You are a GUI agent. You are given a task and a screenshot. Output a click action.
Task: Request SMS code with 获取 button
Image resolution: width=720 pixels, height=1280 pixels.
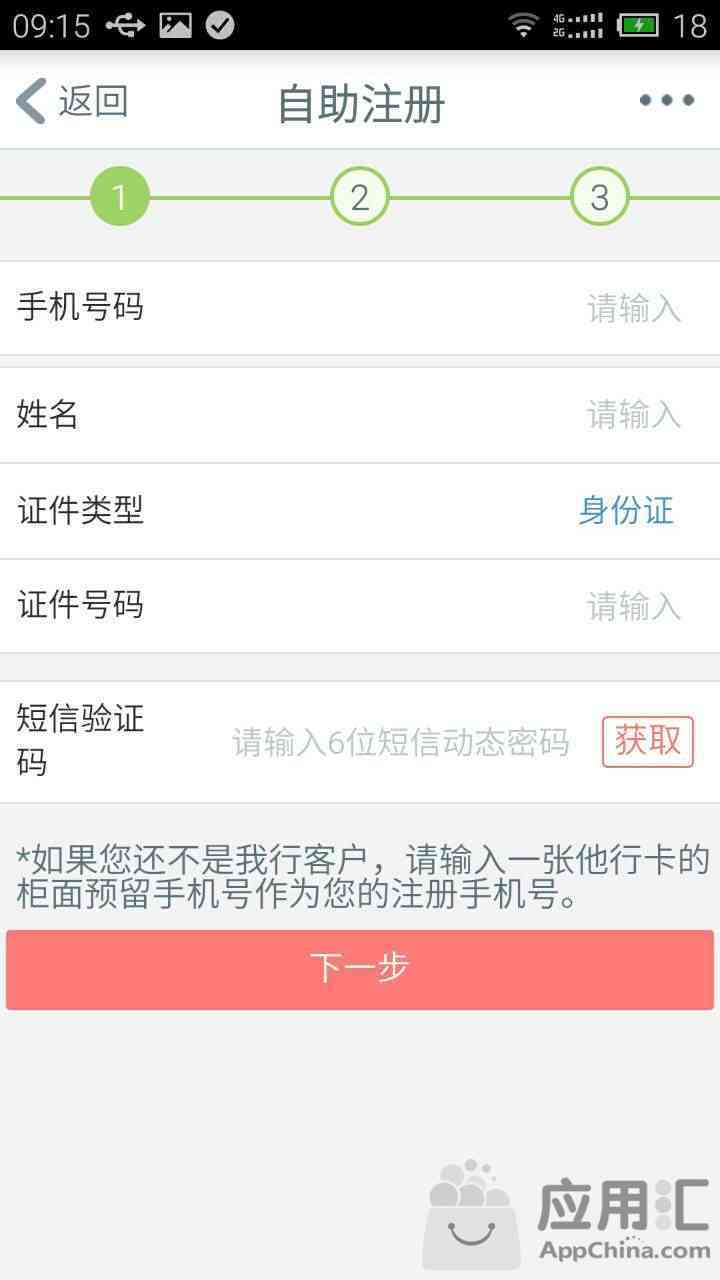(x=648, y=742)
